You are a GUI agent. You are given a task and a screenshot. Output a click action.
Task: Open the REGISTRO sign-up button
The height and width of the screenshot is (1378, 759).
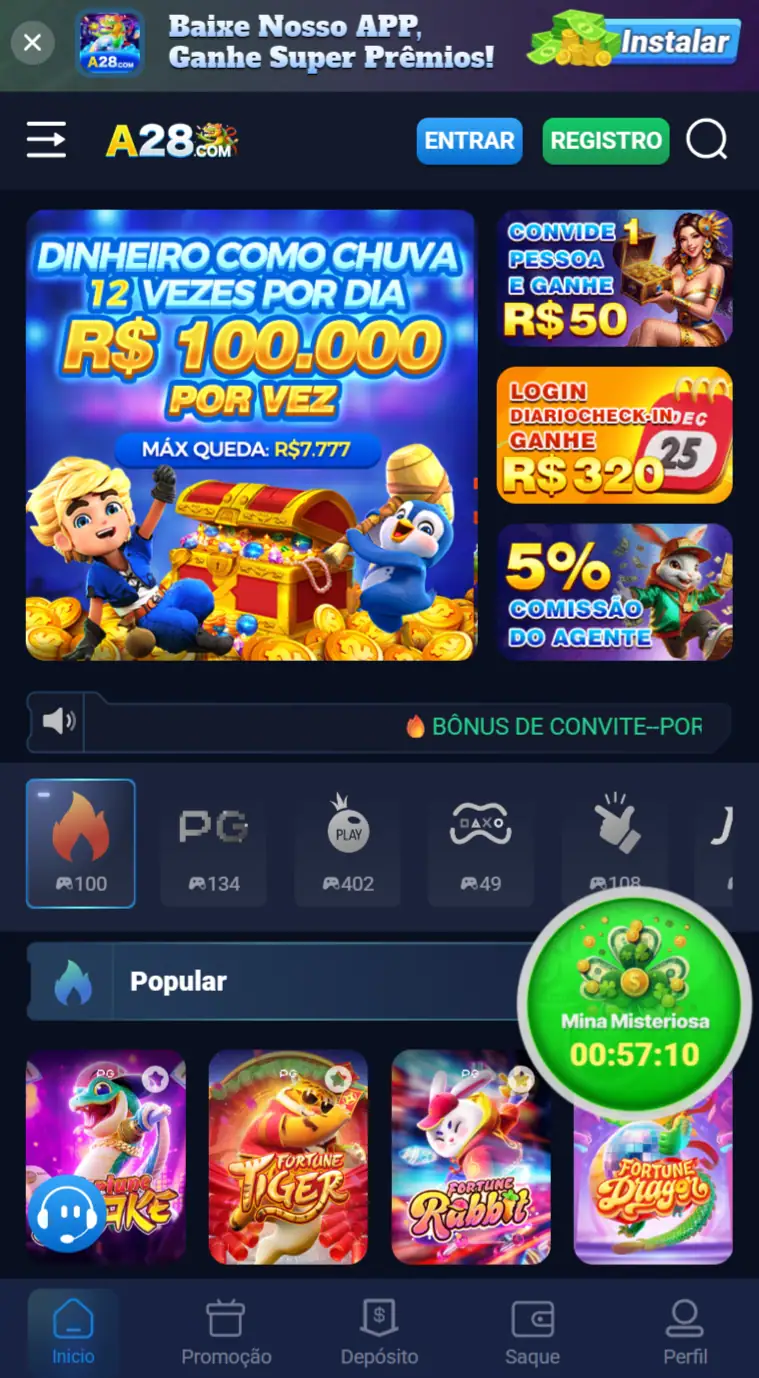pyautogui.click(x=606, y=141)
